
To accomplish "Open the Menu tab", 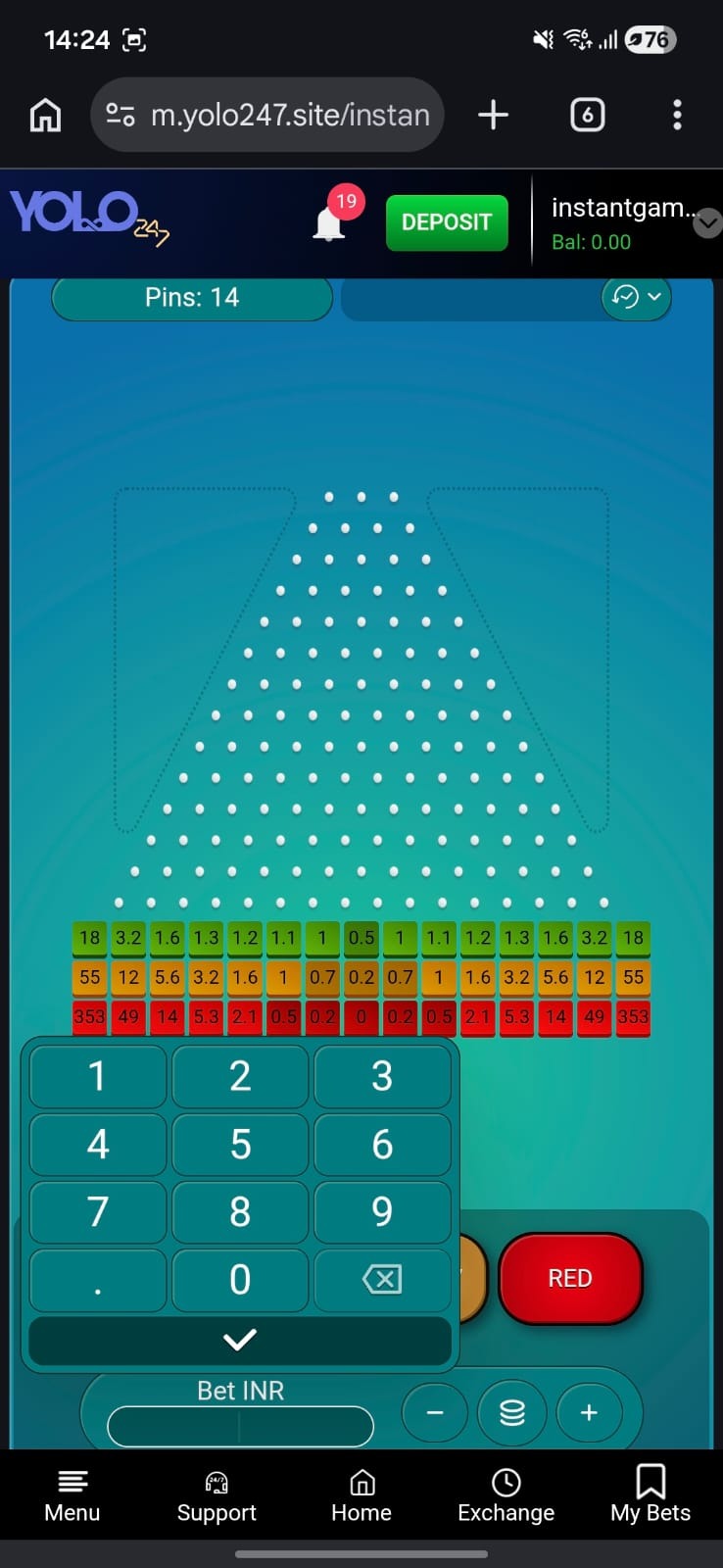I will 72,1495.
